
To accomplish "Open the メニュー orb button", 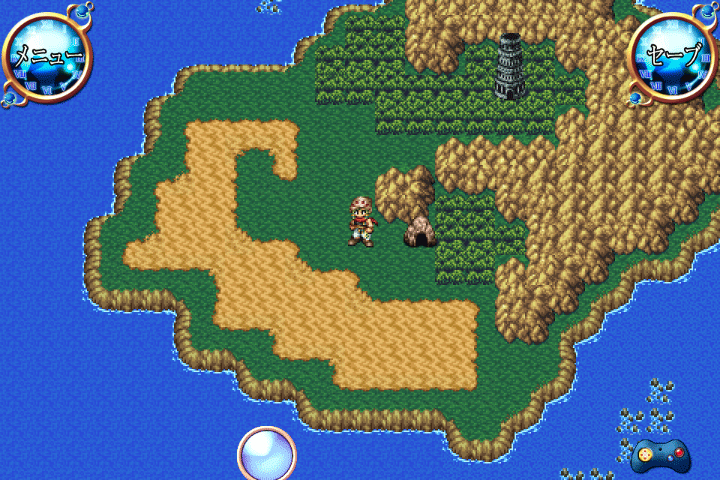I will click(x=47, y=57).
